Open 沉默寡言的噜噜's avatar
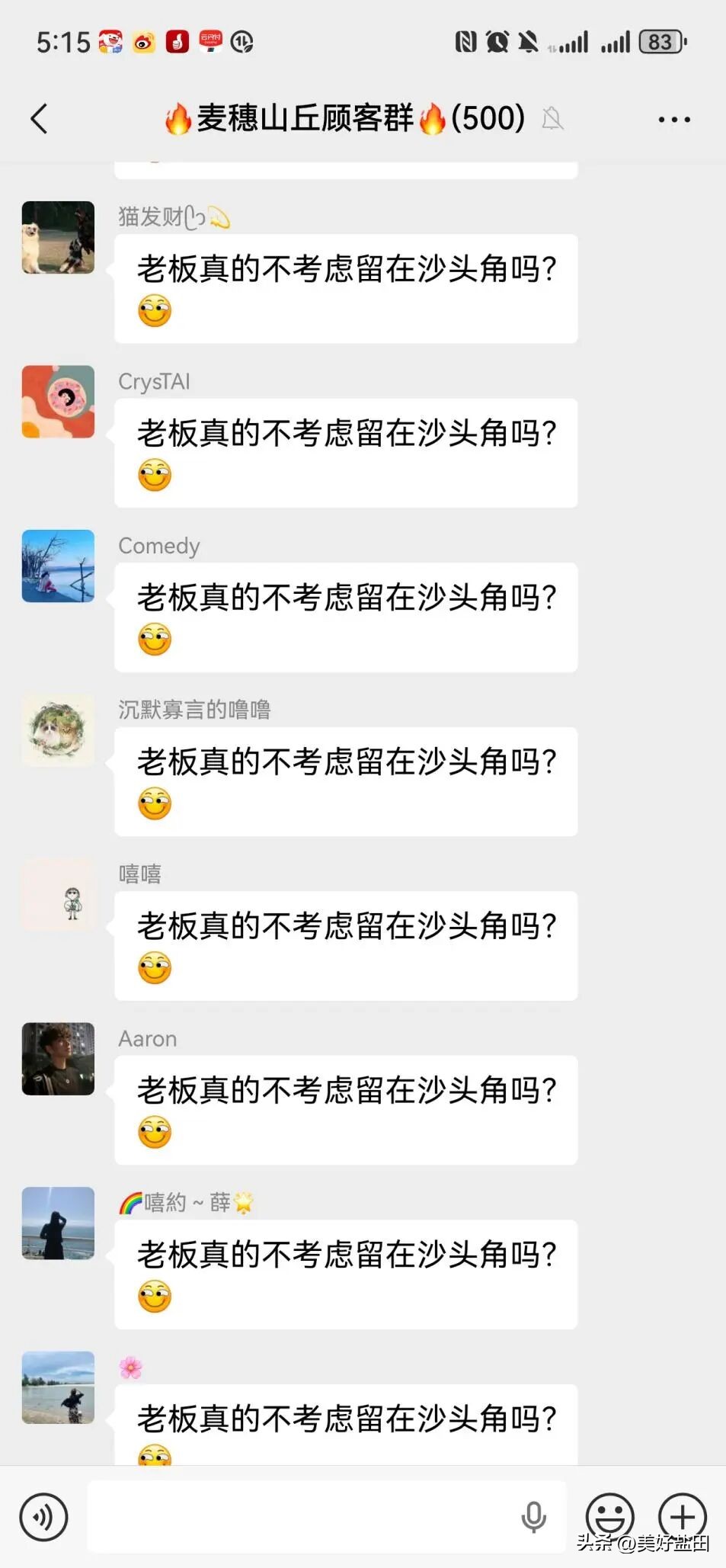The height and width of the screenshot is (1568, 726). click(58, 730)
